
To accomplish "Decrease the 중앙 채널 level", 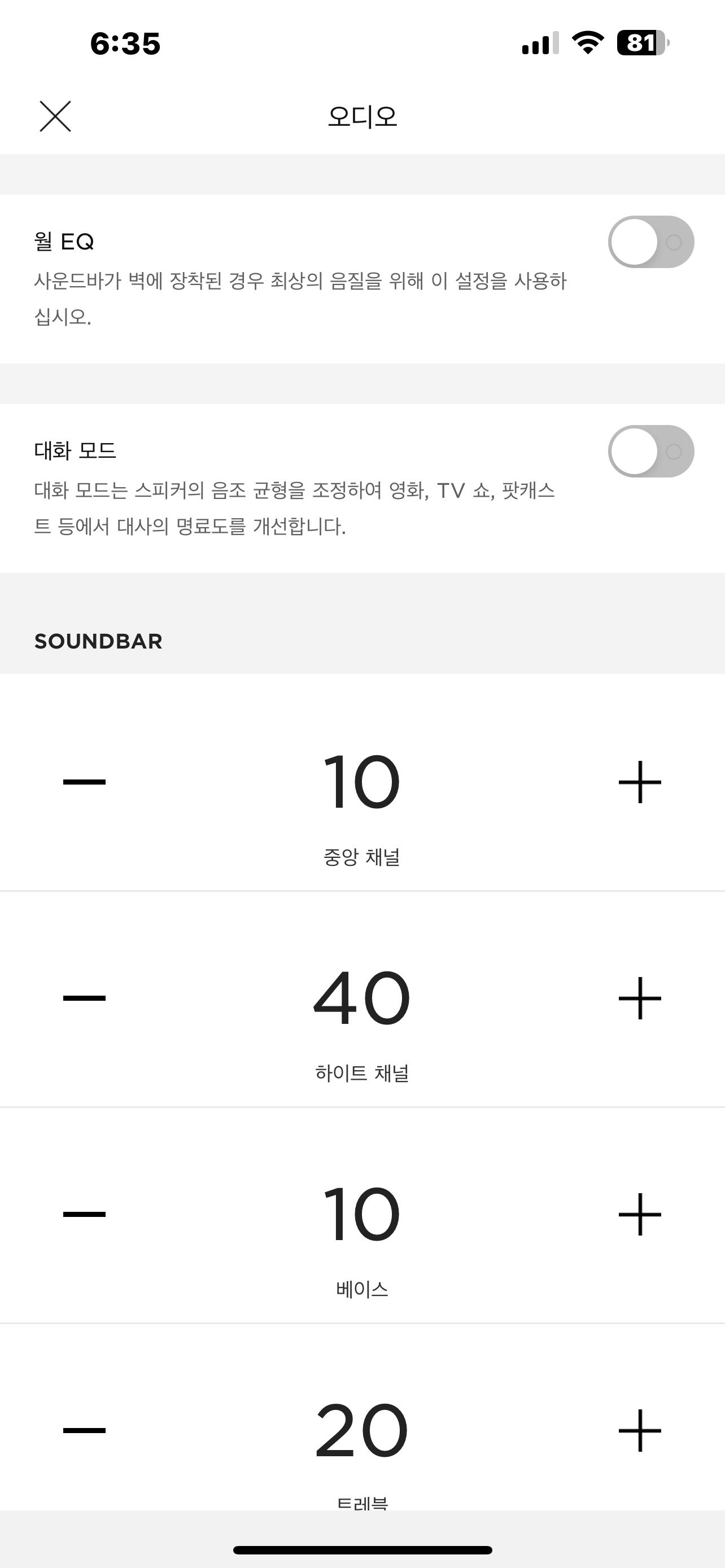I will pos(84,782).
